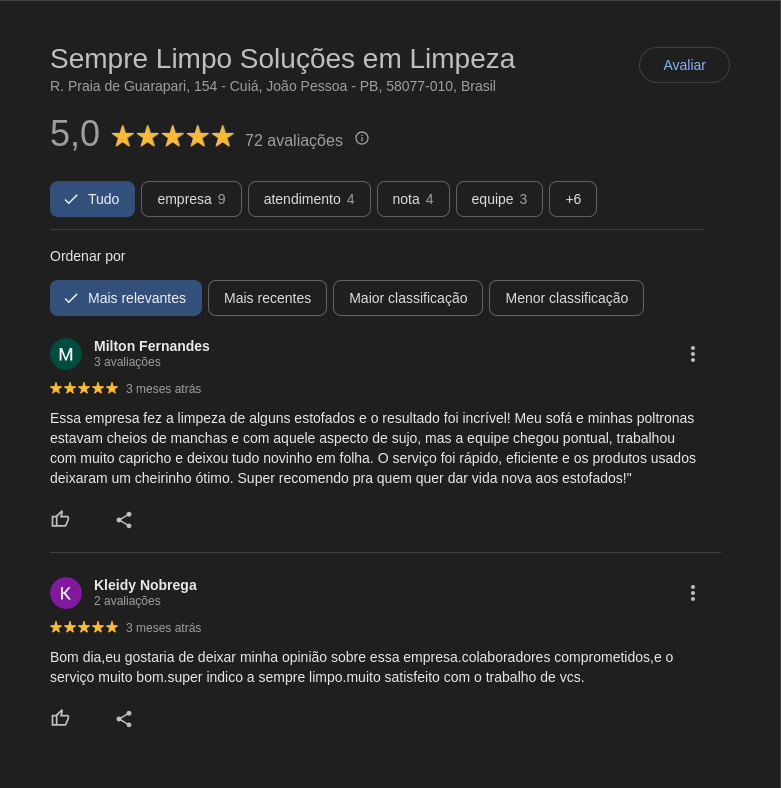781x788 pixels.
Task: Filter reviews by empresa
Action: tap(191, 199)
